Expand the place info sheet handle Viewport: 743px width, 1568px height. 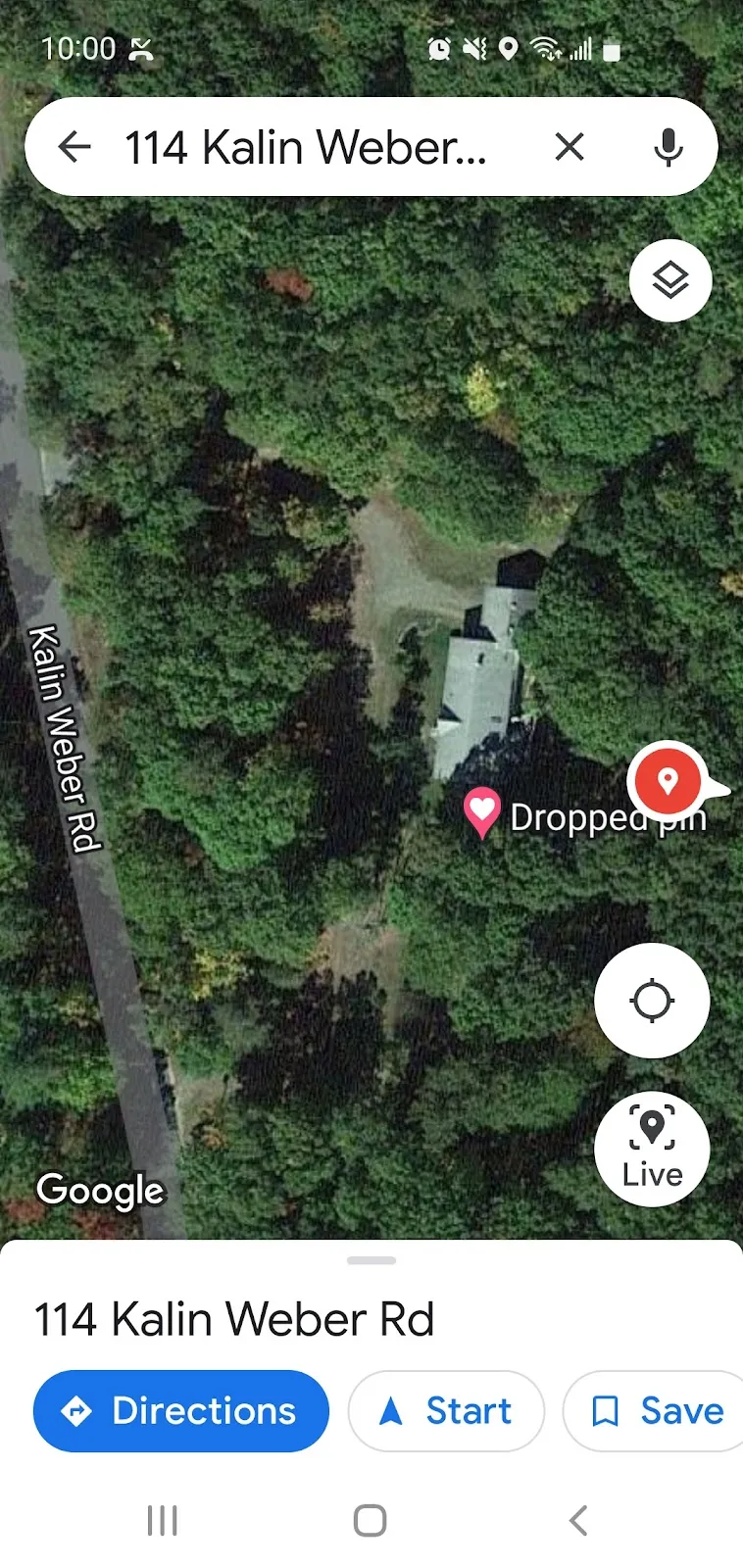[x=371, y=1260]
